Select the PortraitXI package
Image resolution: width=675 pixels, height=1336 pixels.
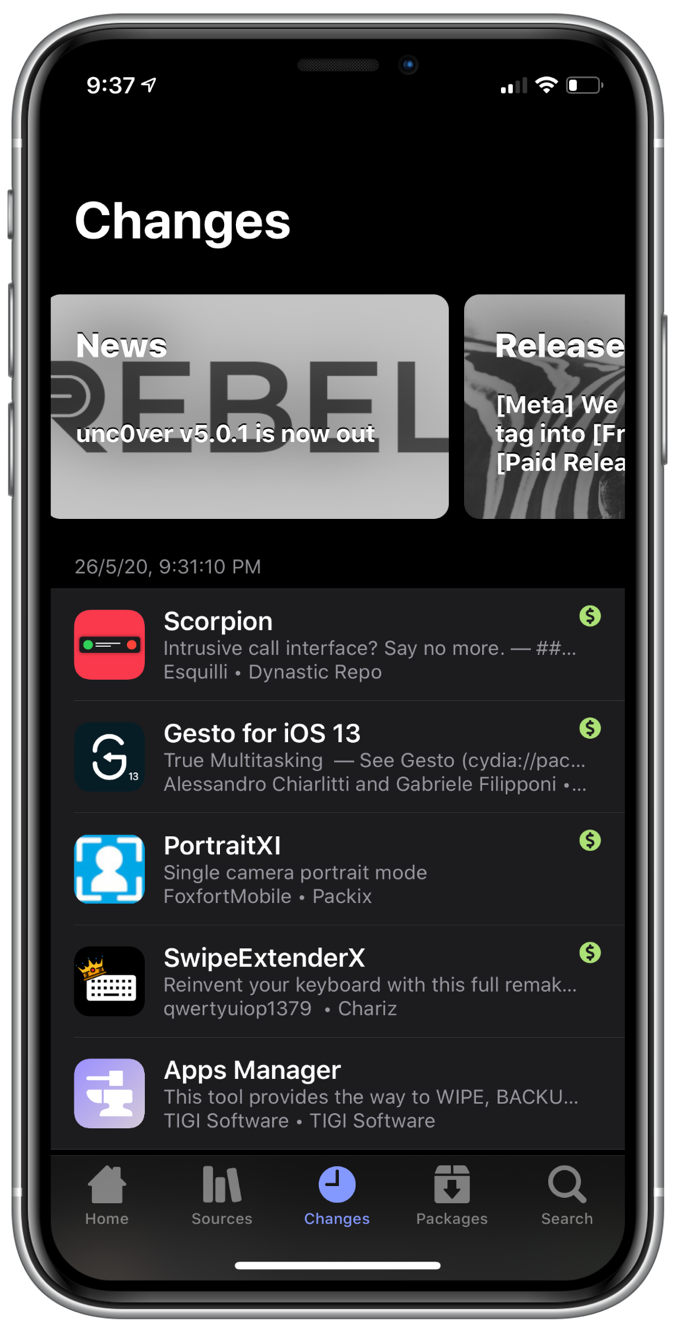tap(337, 869)
